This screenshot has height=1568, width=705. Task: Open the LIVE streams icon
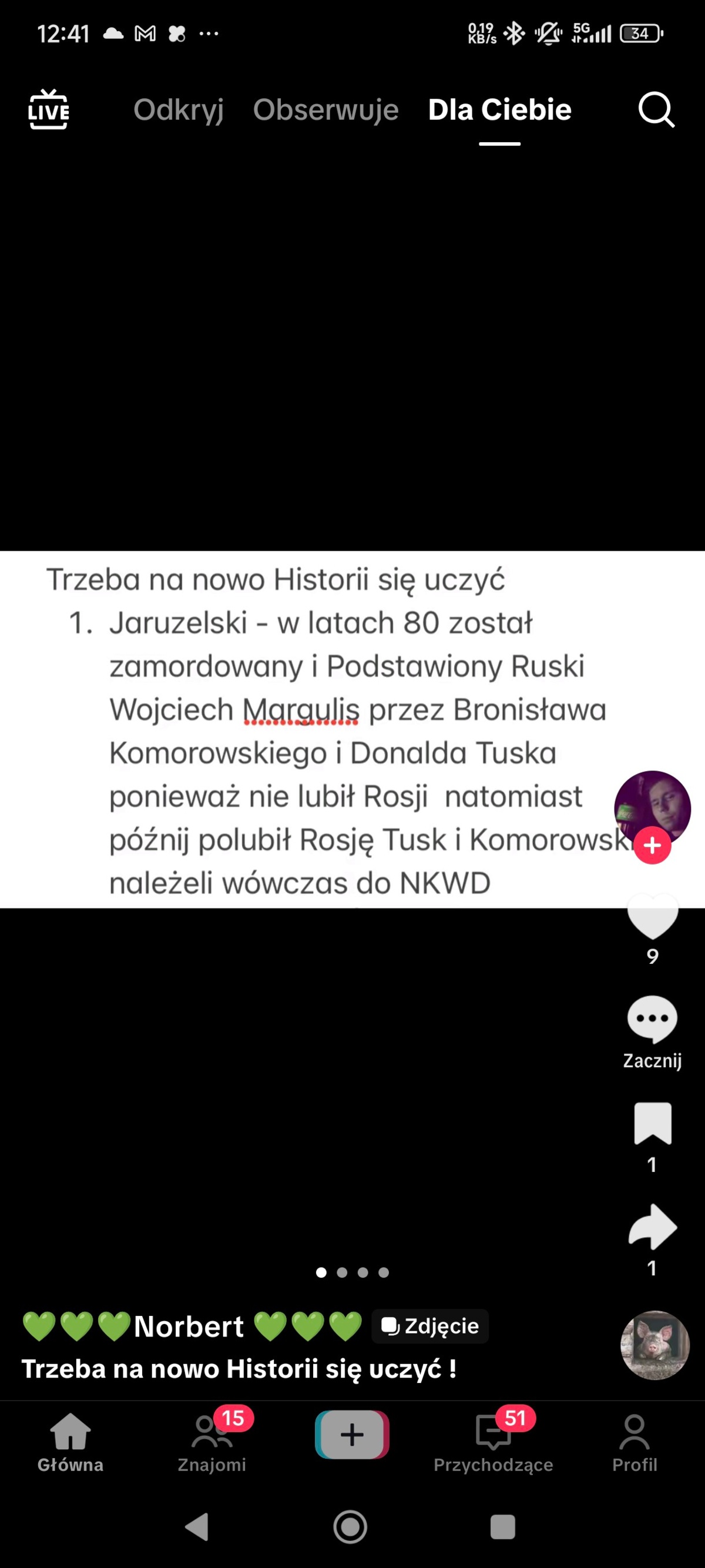pyautogui.click(x=49, y=109)
